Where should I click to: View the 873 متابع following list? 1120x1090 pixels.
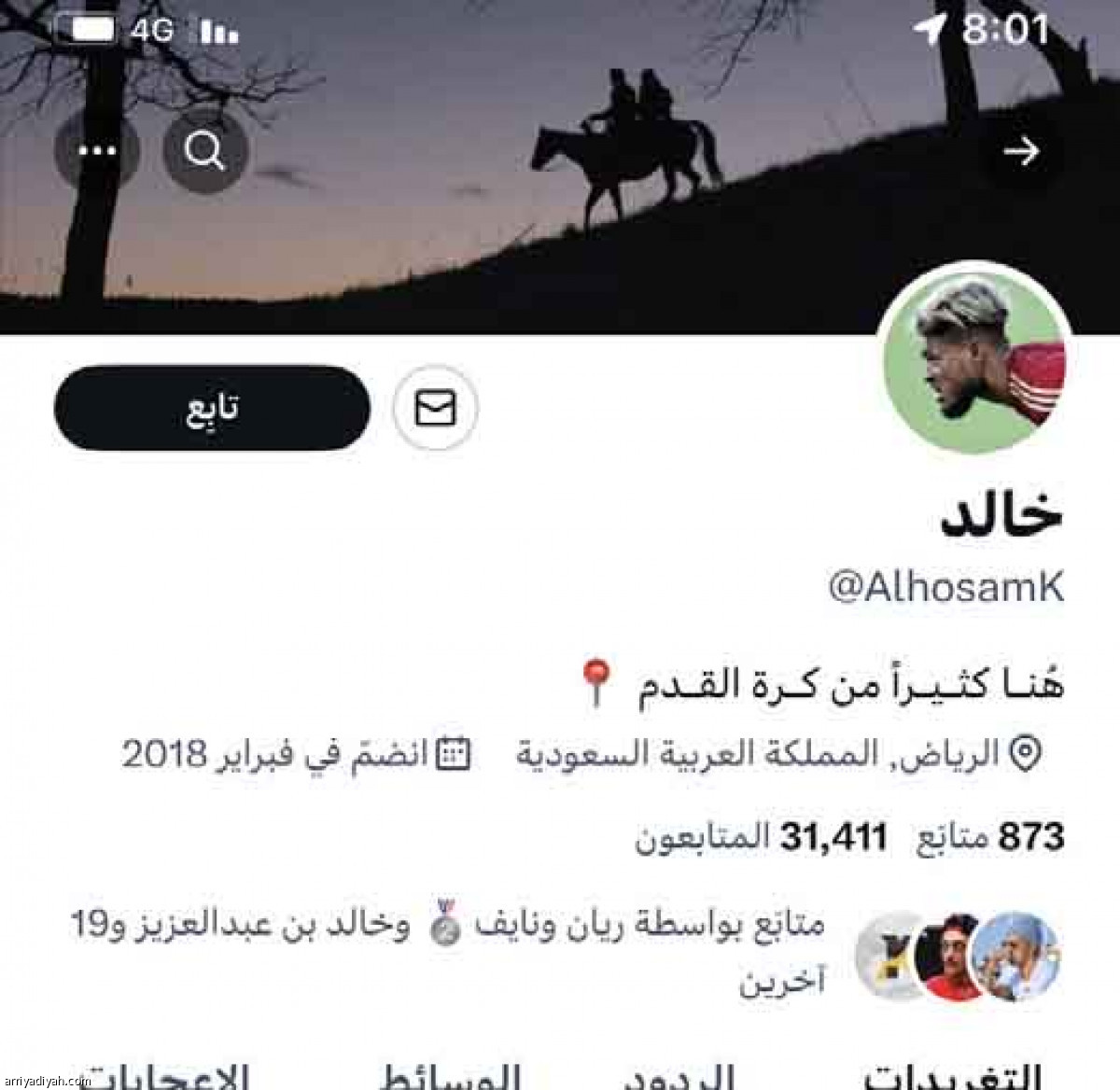point(989,837)
